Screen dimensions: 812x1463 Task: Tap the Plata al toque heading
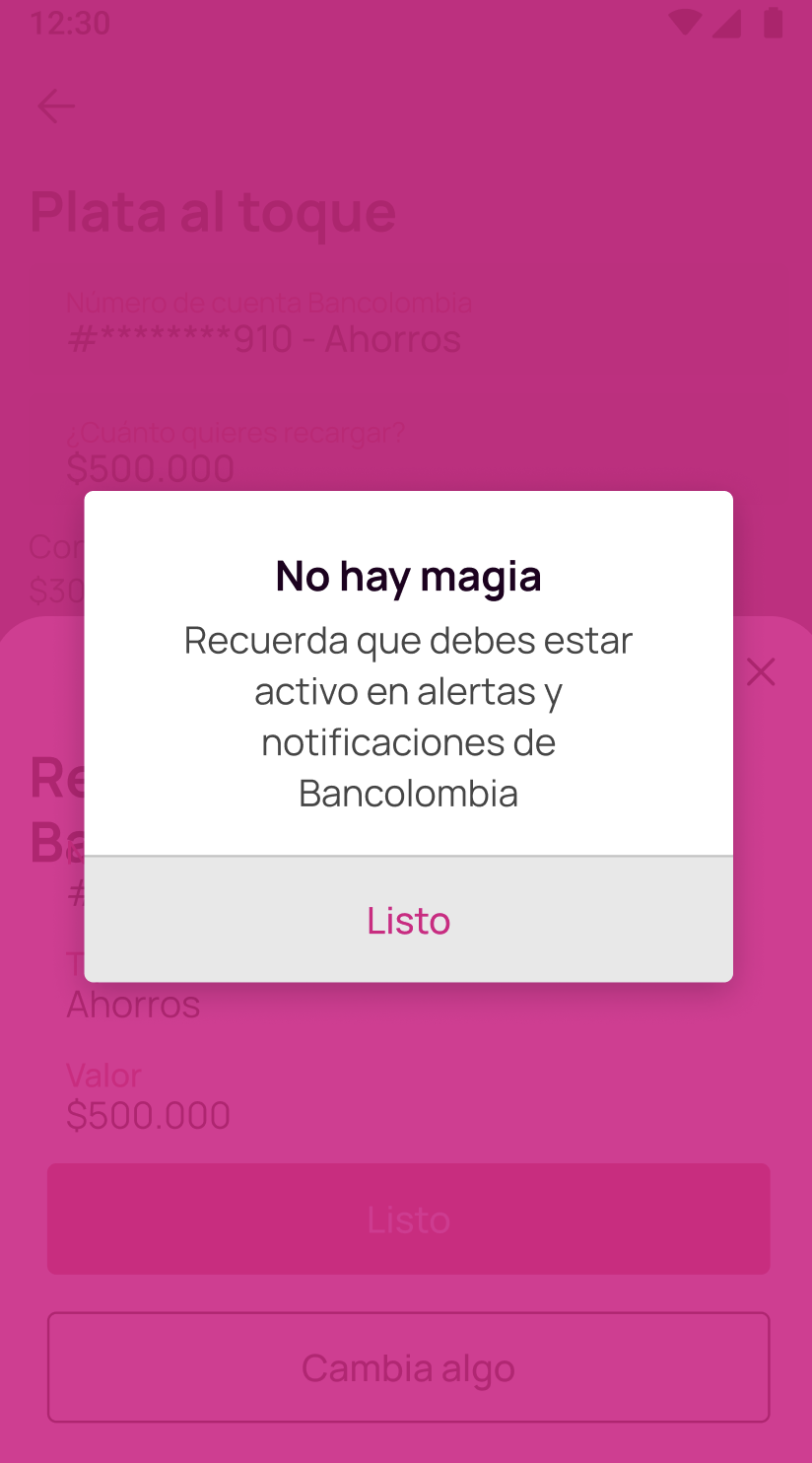click(215, 212)
